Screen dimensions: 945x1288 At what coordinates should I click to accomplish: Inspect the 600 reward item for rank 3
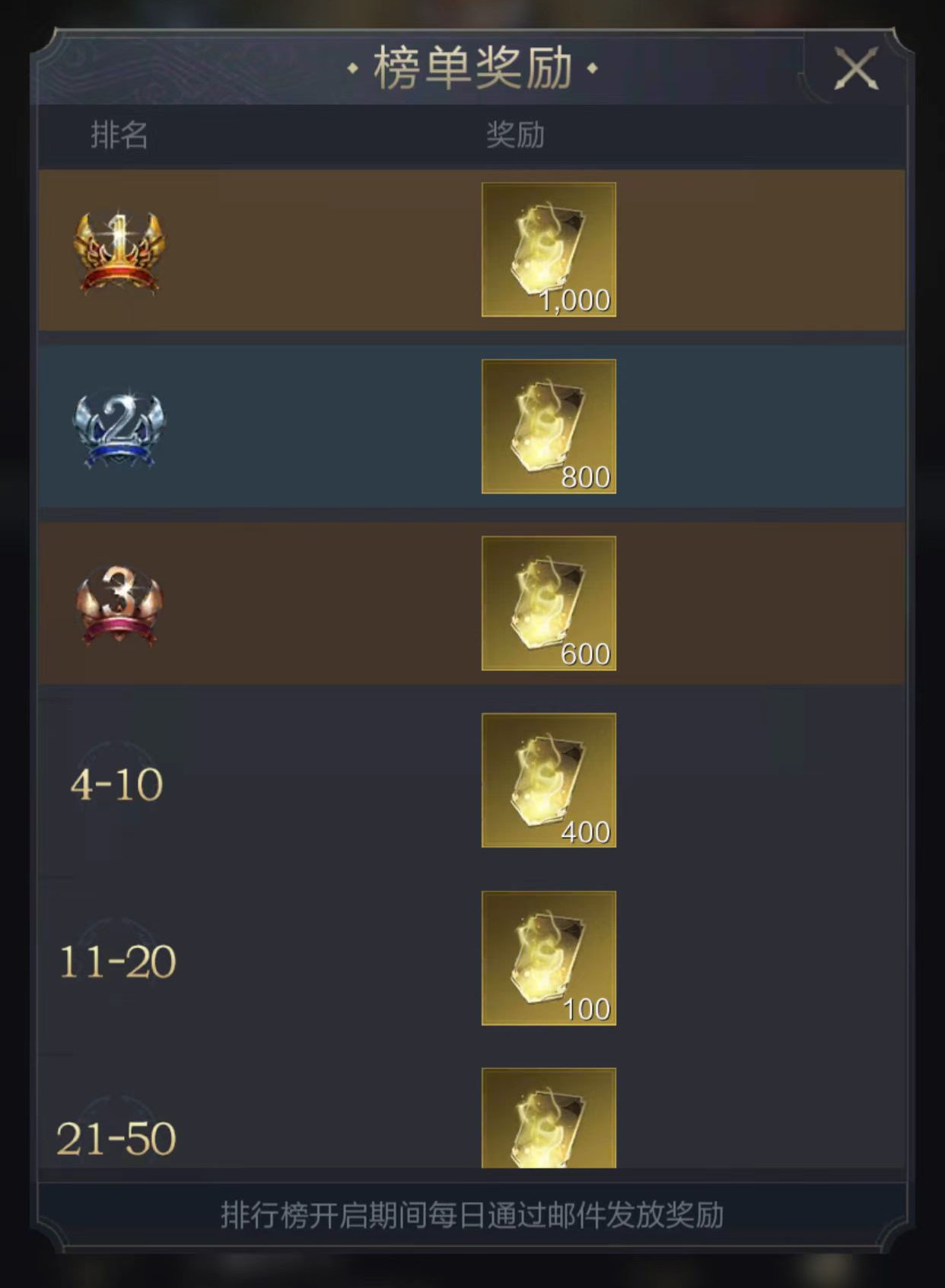(x=549, y=603)
